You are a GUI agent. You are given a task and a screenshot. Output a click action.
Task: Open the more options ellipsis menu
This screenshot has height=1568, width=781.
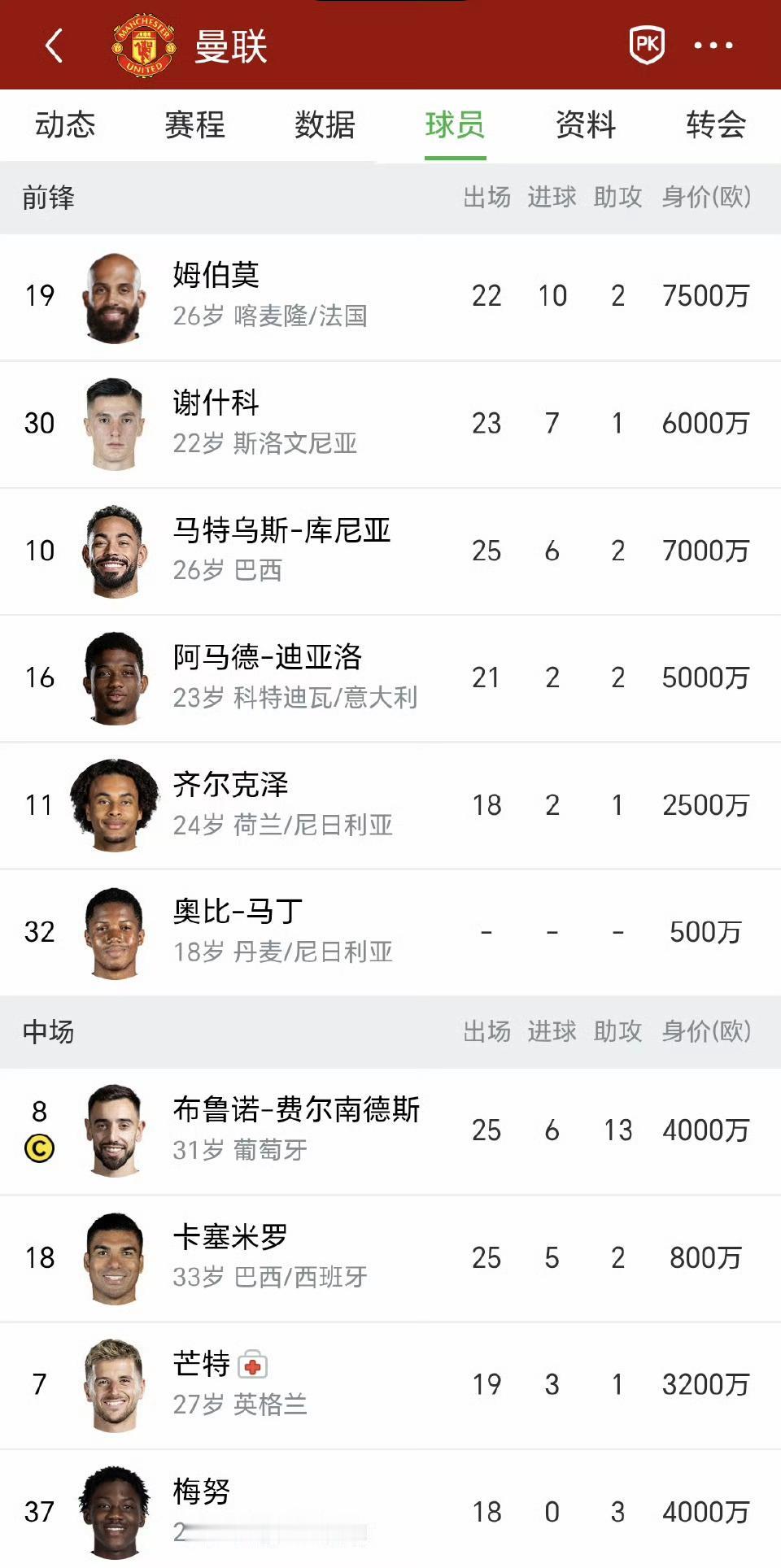point(711,46)
